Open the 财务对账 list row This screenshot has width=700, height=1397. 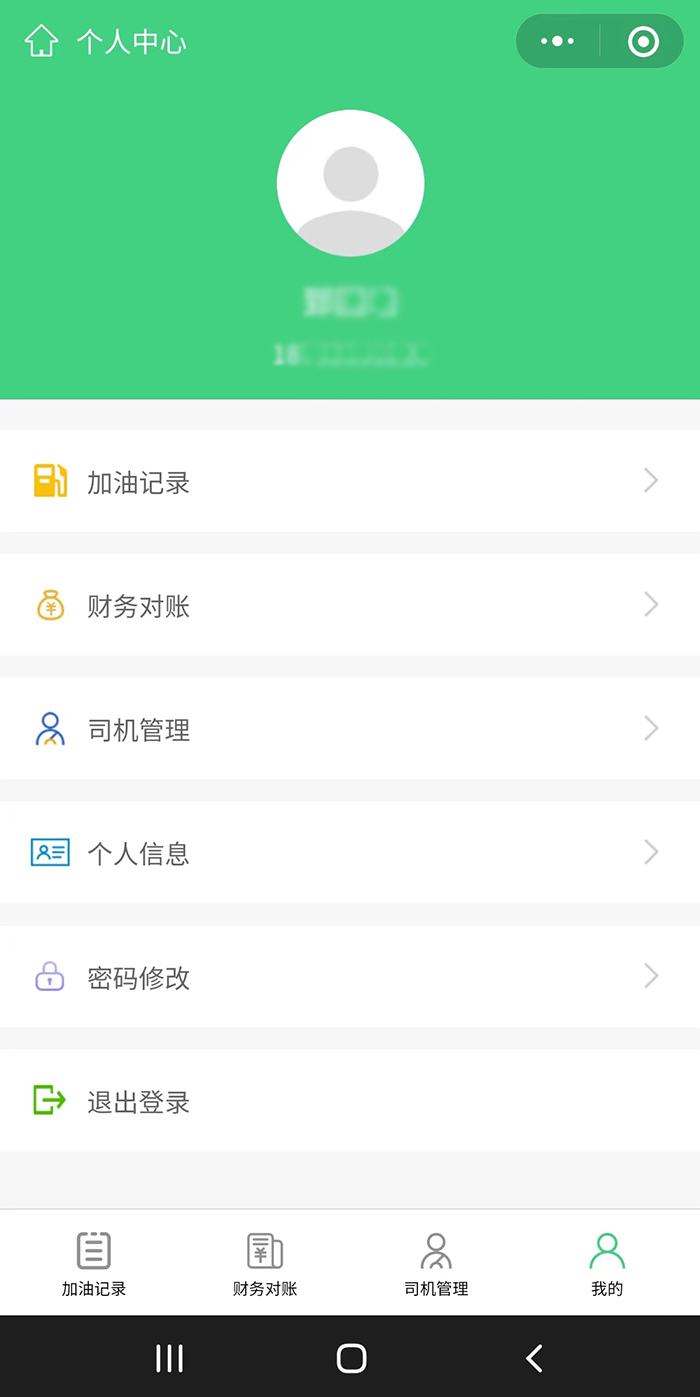[350, 605]
